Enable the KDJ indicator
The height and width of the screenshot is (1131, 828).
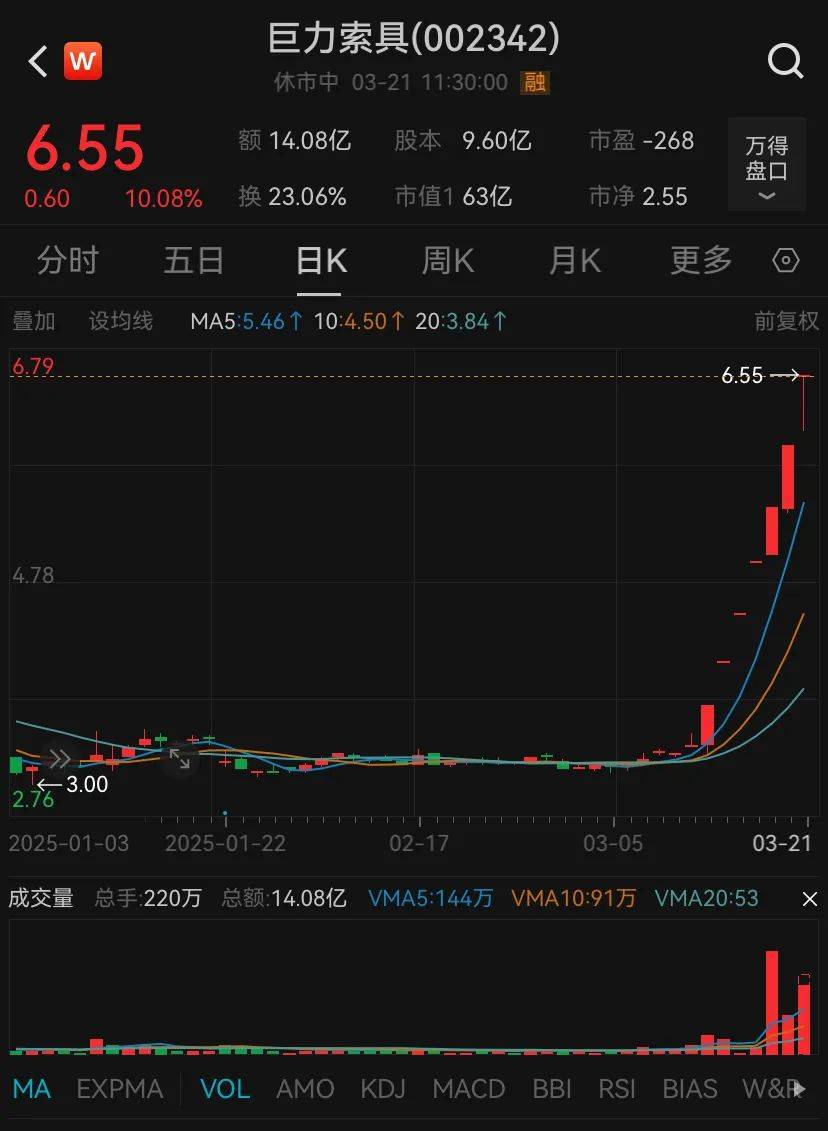coord(383,1089)
